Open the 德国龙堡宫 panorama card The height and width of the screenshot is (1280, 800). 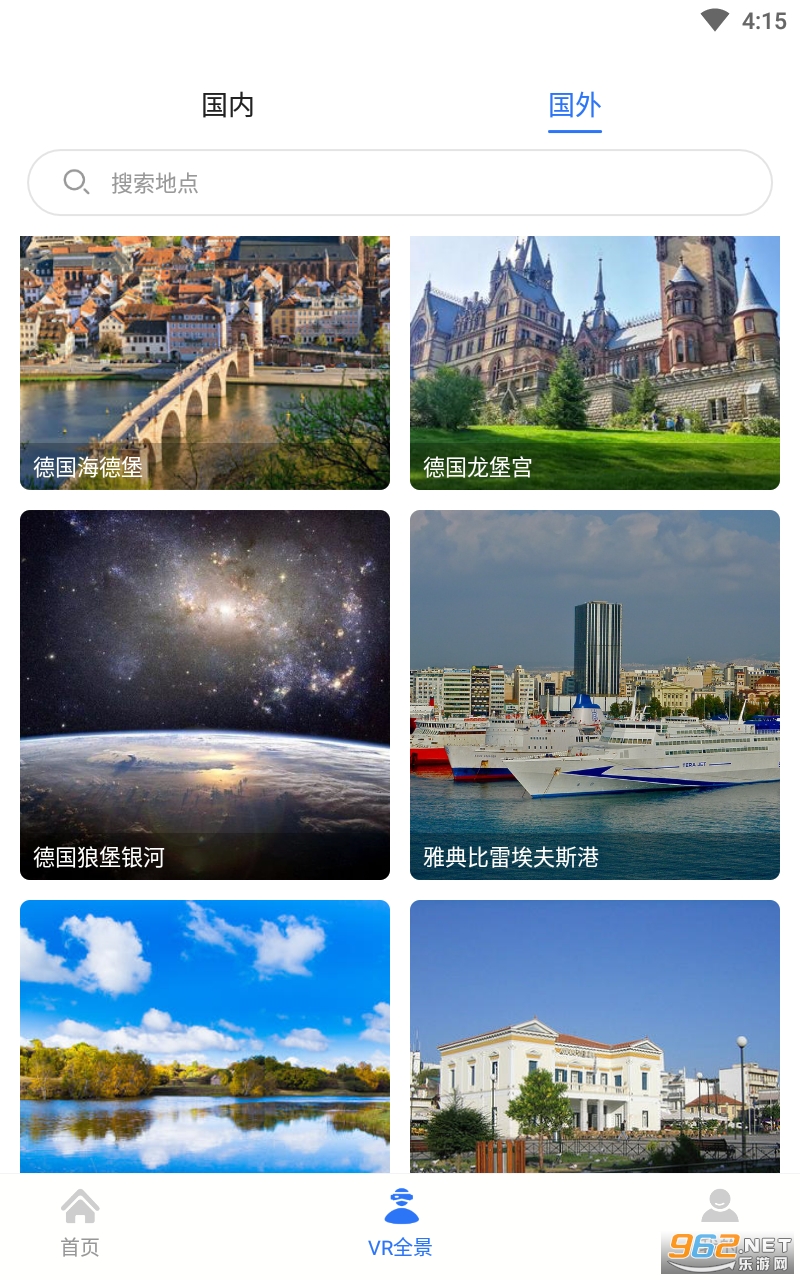point(595,362)
